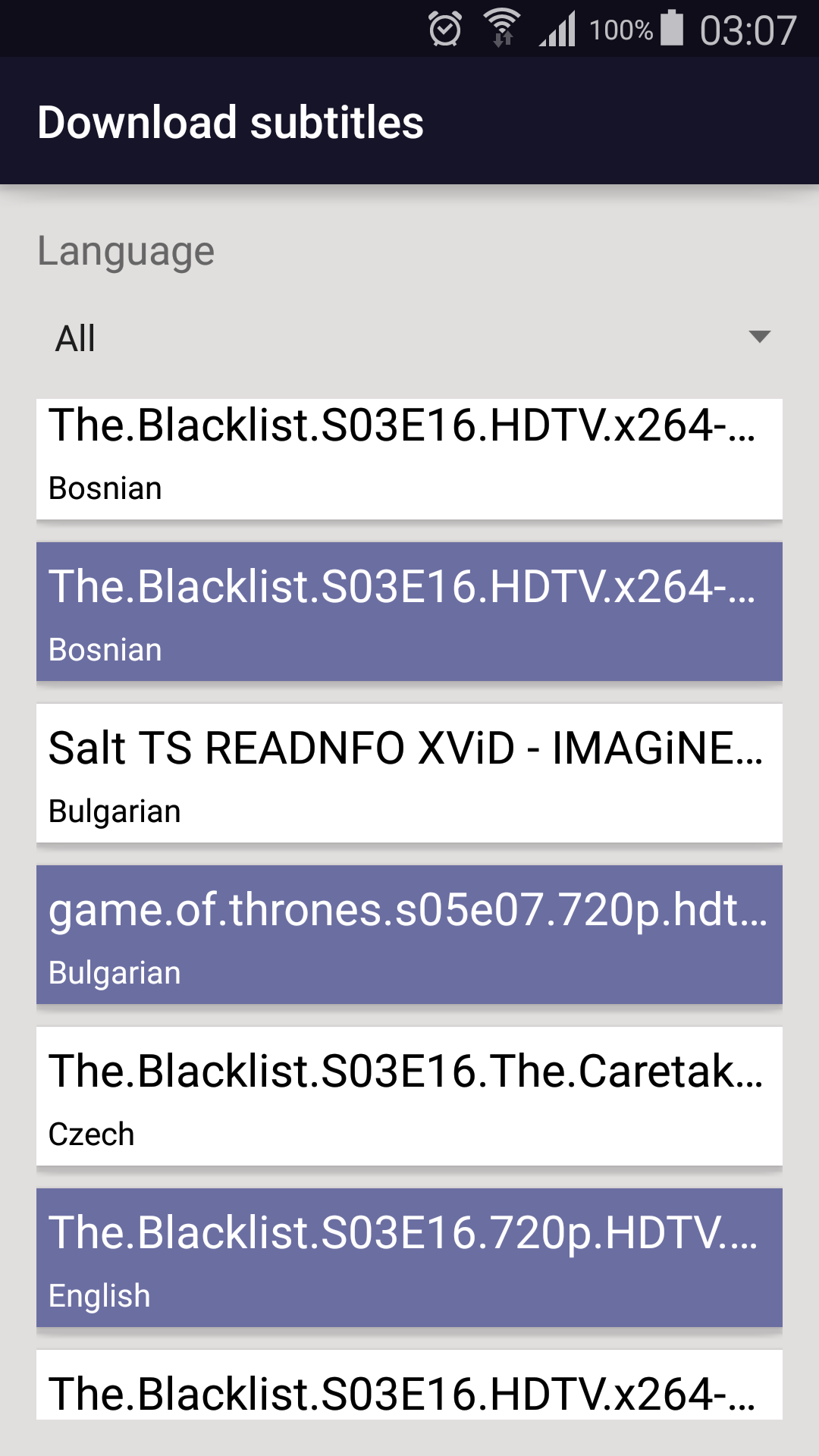This screenshot has width=819, height=1456.
Task: Select the Language section header
Action: pos(124,250)
